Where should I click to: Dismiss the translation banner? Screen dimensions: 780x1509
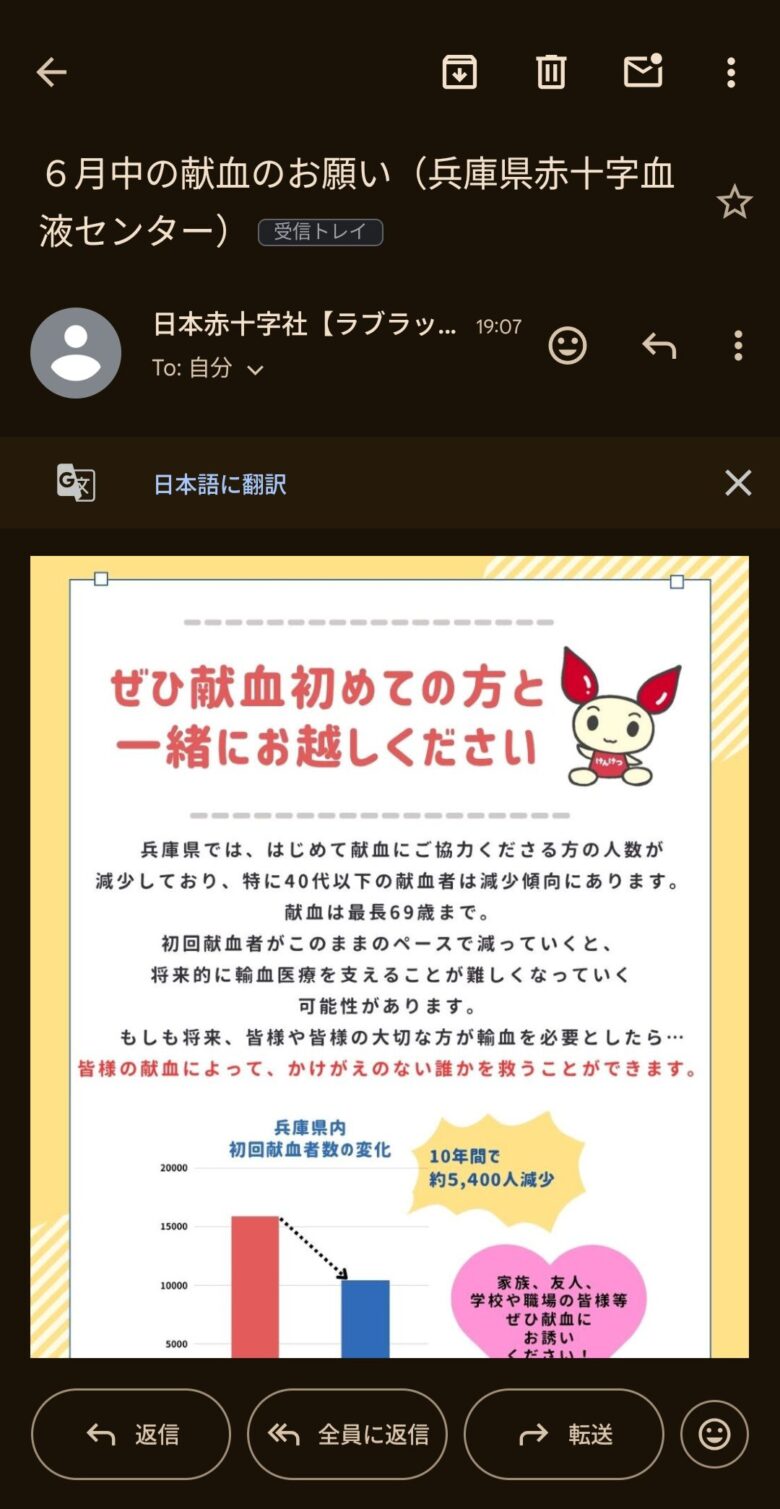738,484
